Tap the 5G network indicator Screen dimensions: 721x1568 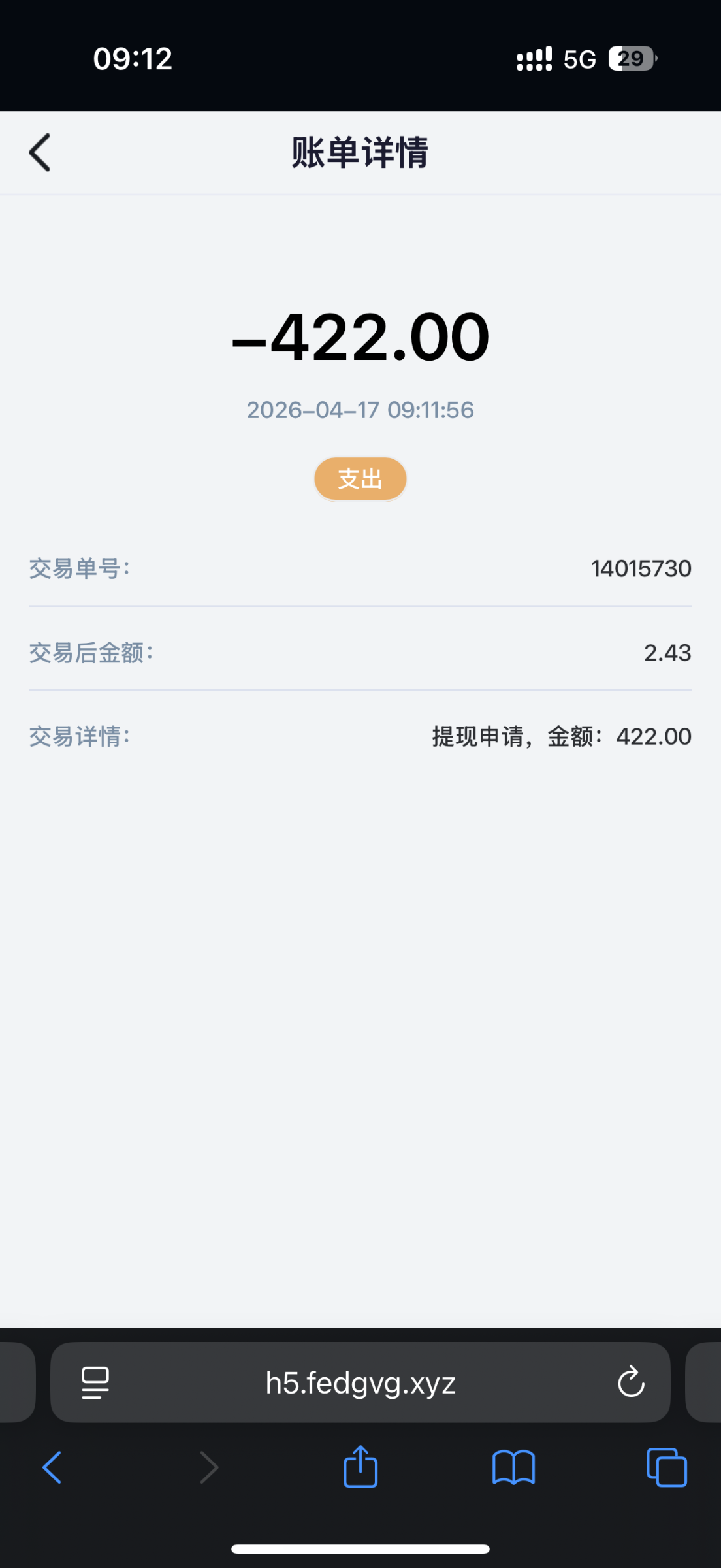[577, 59]
